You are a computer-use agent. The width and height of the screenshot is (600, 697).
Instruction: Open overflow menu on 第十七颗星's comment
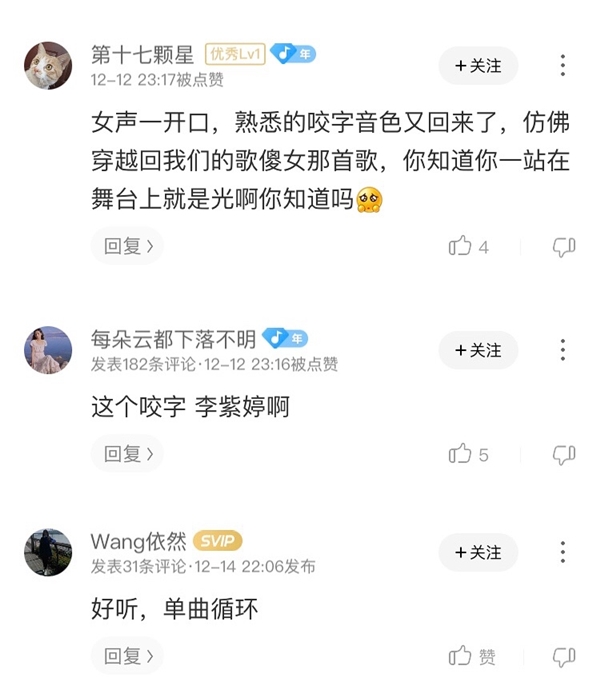click(x=563, y=66)
